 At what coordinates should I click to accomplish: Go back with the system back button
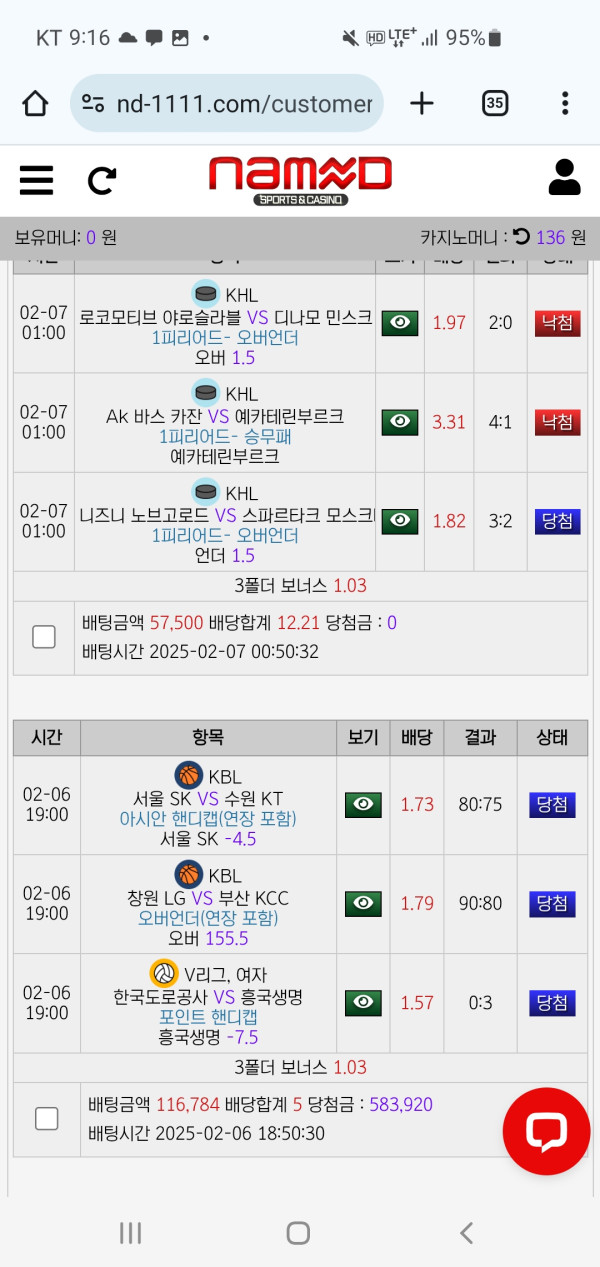point(466,1233)
